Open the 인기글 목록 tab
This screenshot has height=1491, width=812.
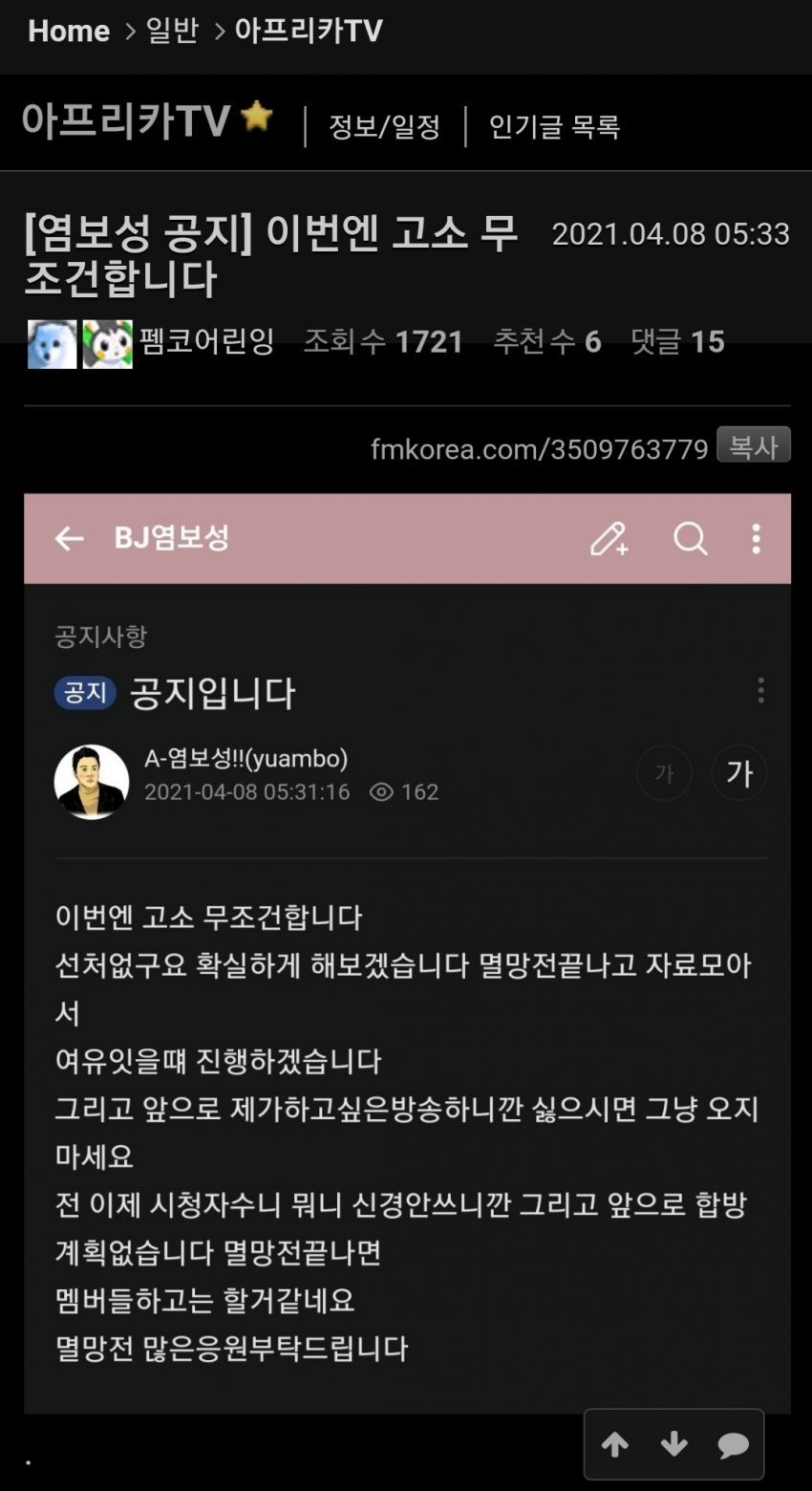[554, 126]
